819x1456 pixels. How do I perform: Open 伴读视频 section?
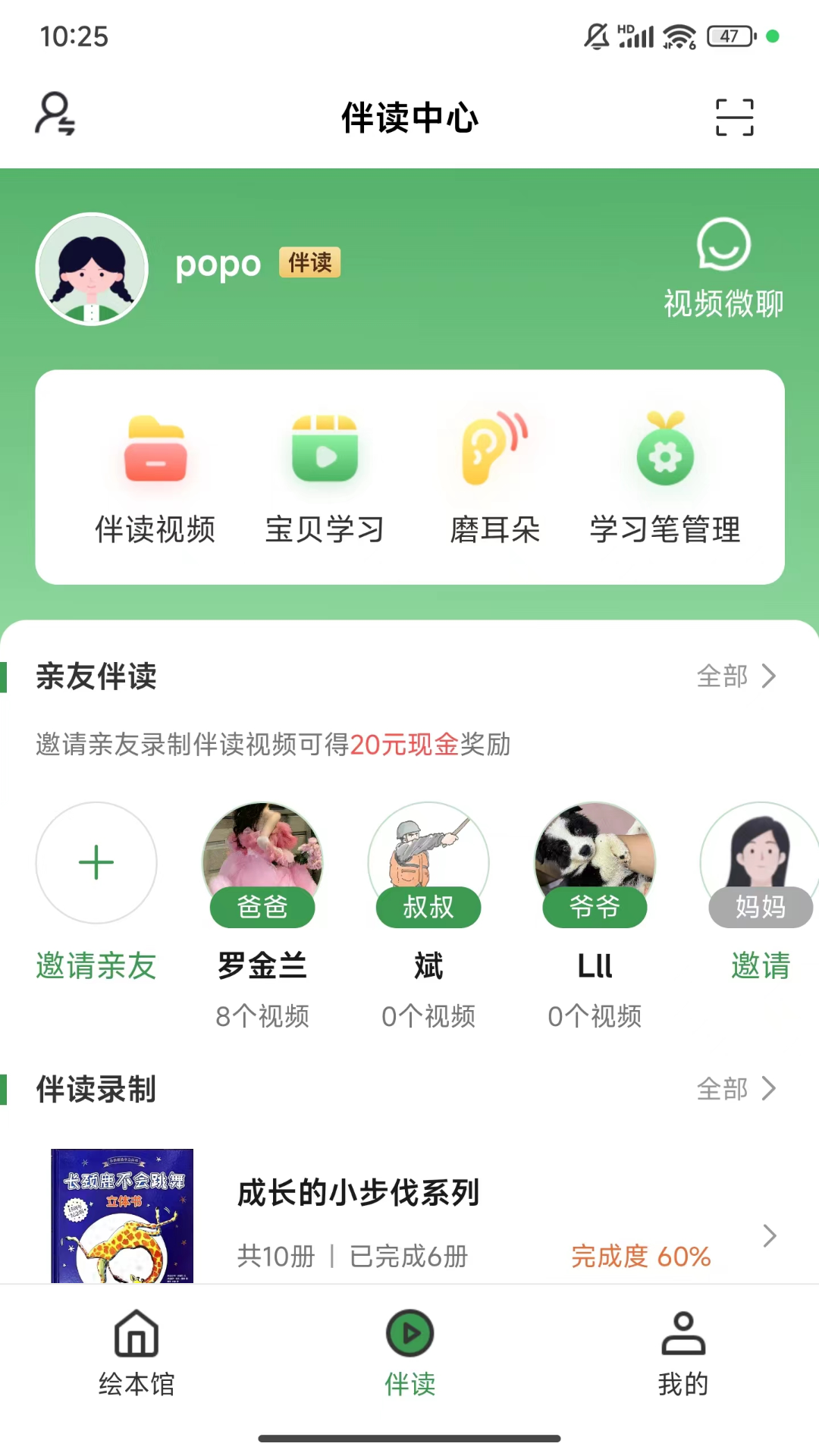point(155,479)
